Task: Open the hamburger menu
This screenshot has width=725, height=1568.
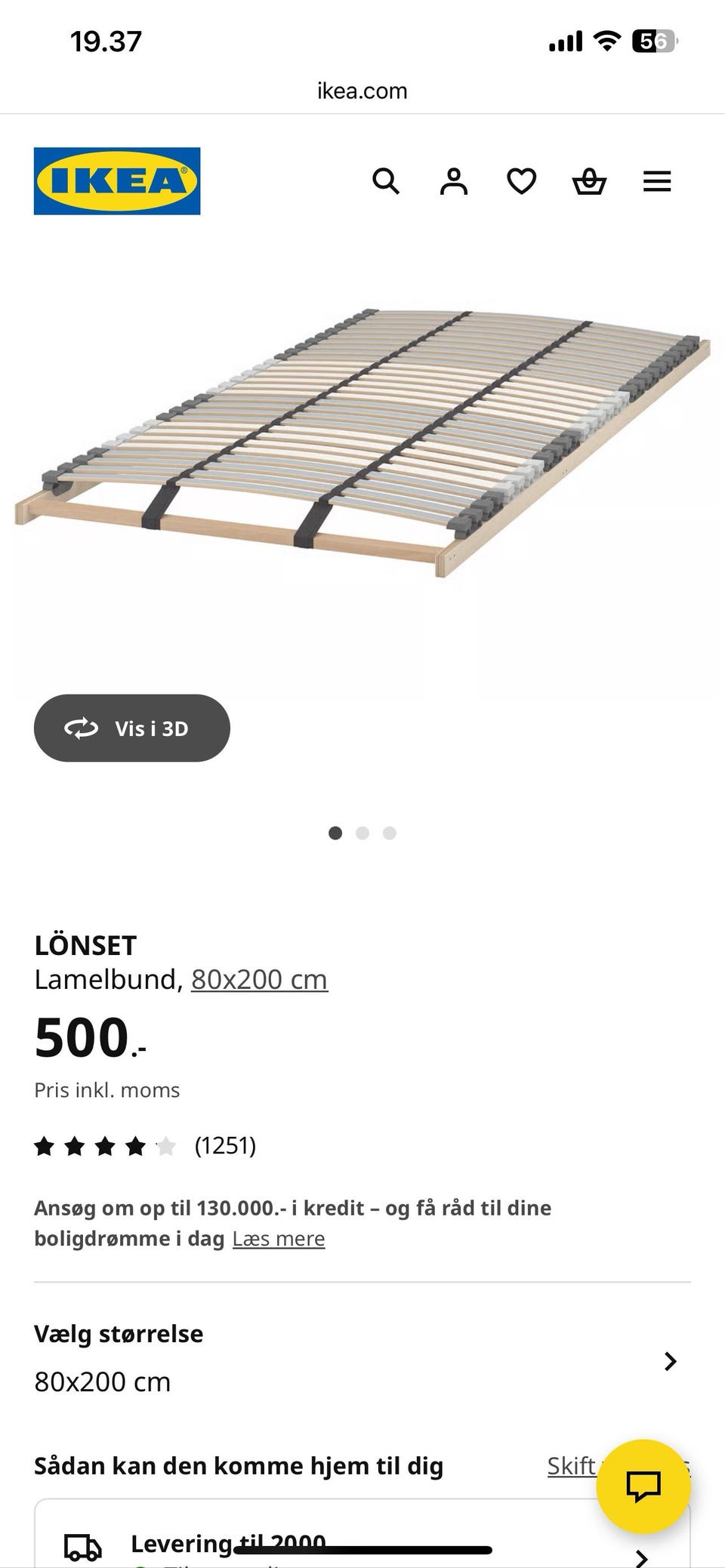Action: (657, 181)
